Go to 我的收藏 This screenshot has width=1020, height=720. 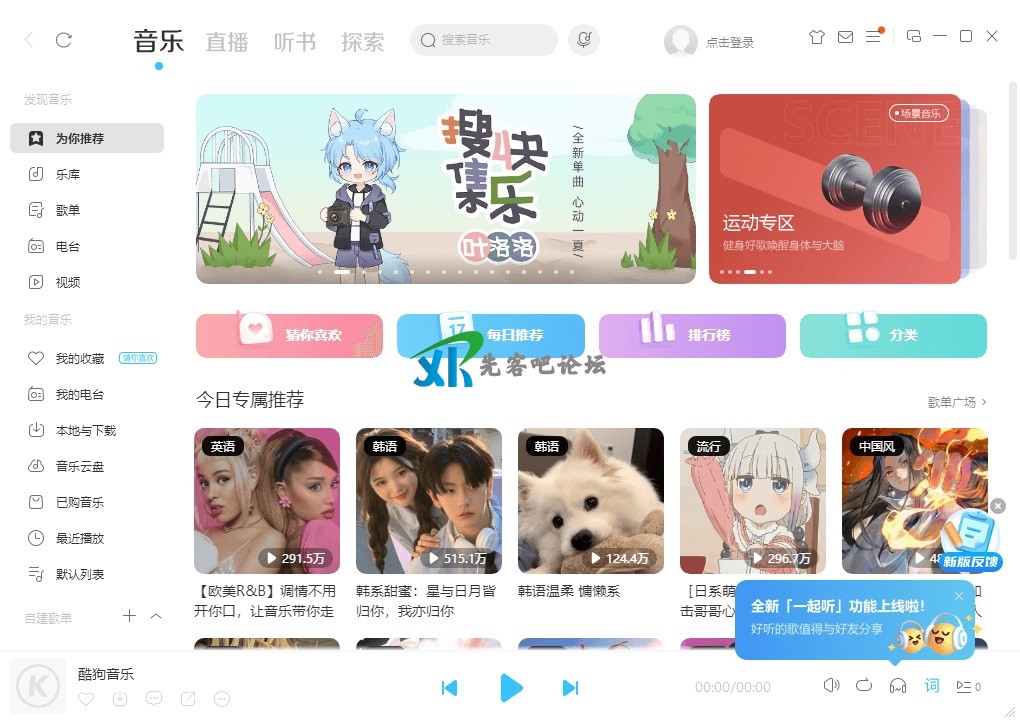[x=79, y=358]
